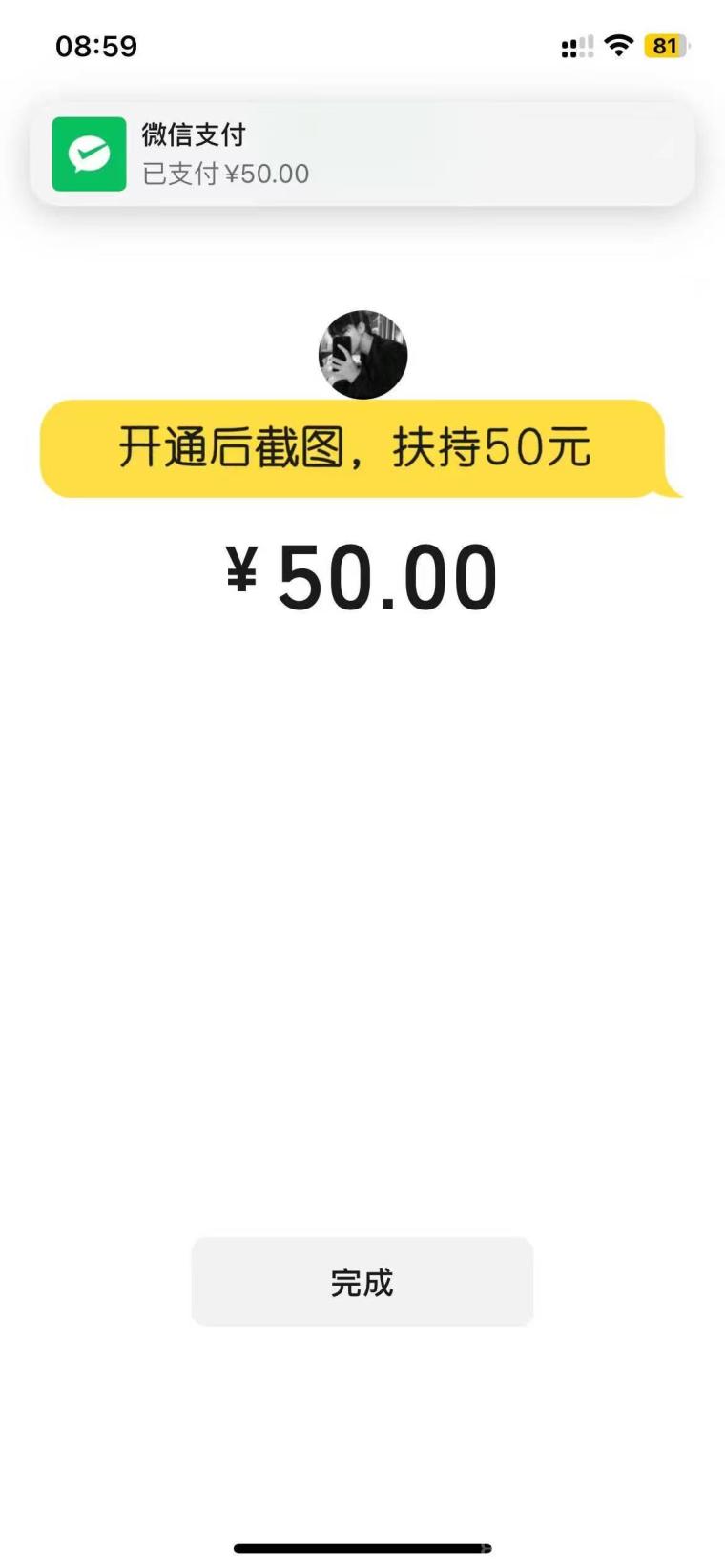Tap the status bar area
Screen dimensions: 725x1568
[x=362, y=45]
